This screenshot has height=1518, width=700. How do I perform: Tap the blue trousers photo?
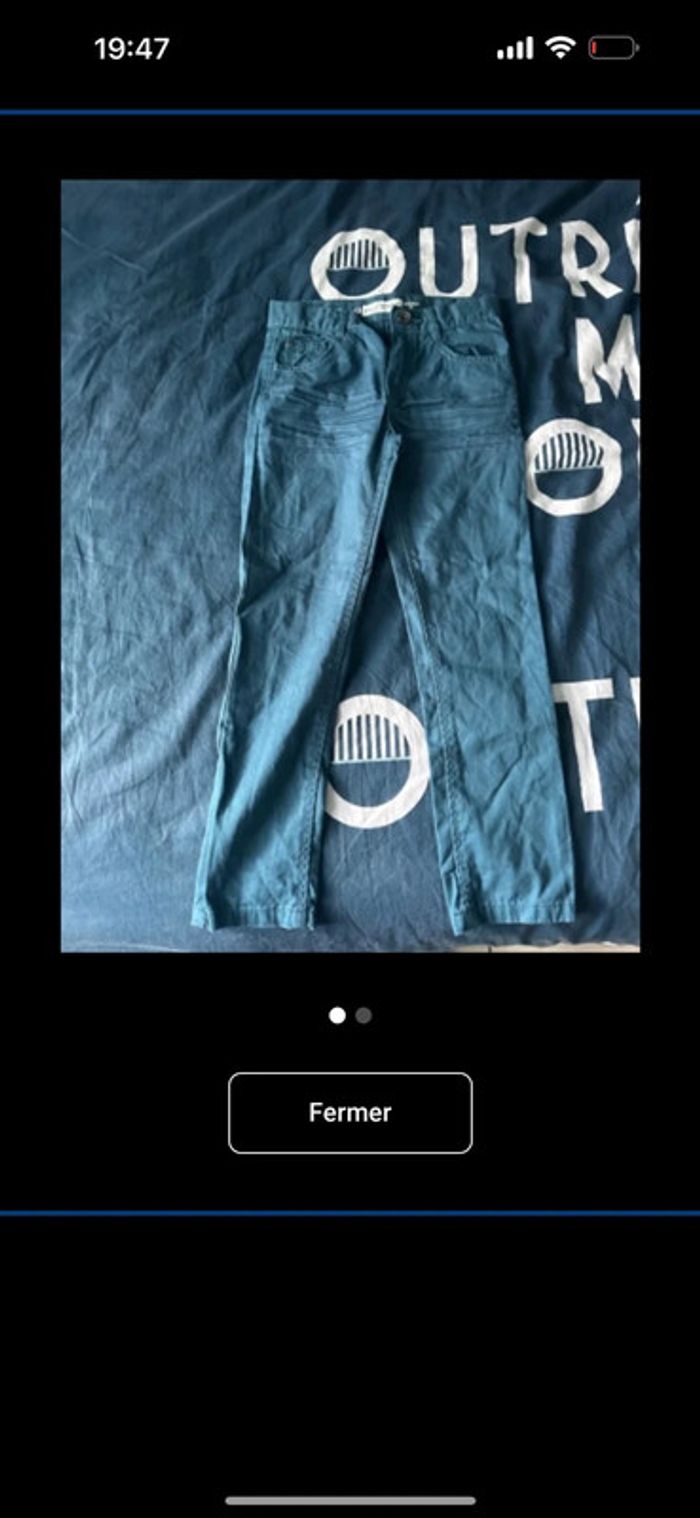click(x=350, y=565)
